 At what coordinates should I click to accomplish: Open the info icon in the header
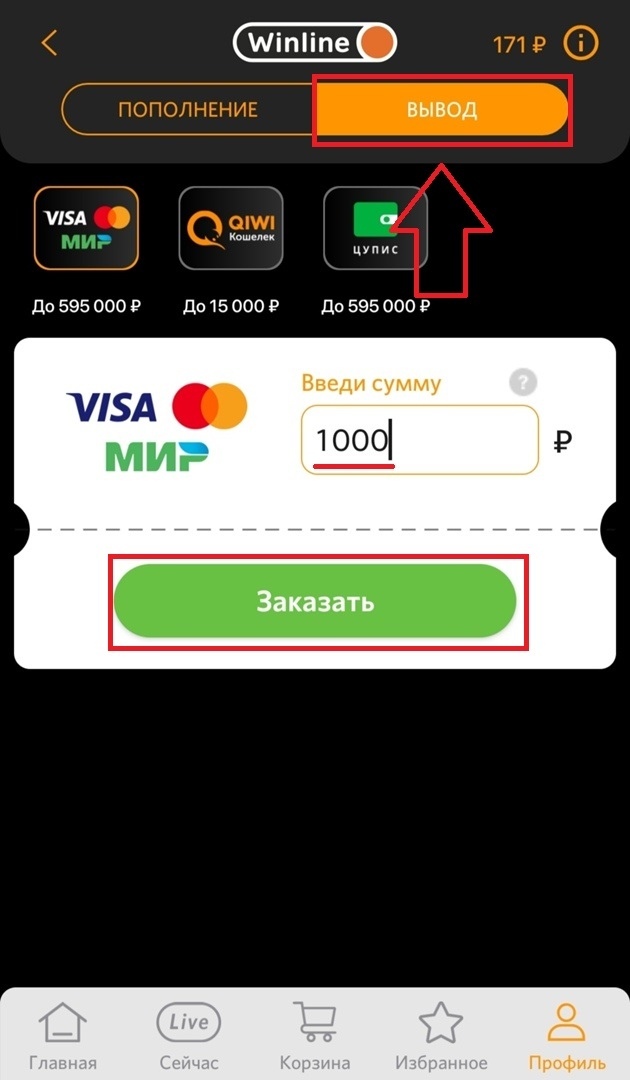coord(581,43)
